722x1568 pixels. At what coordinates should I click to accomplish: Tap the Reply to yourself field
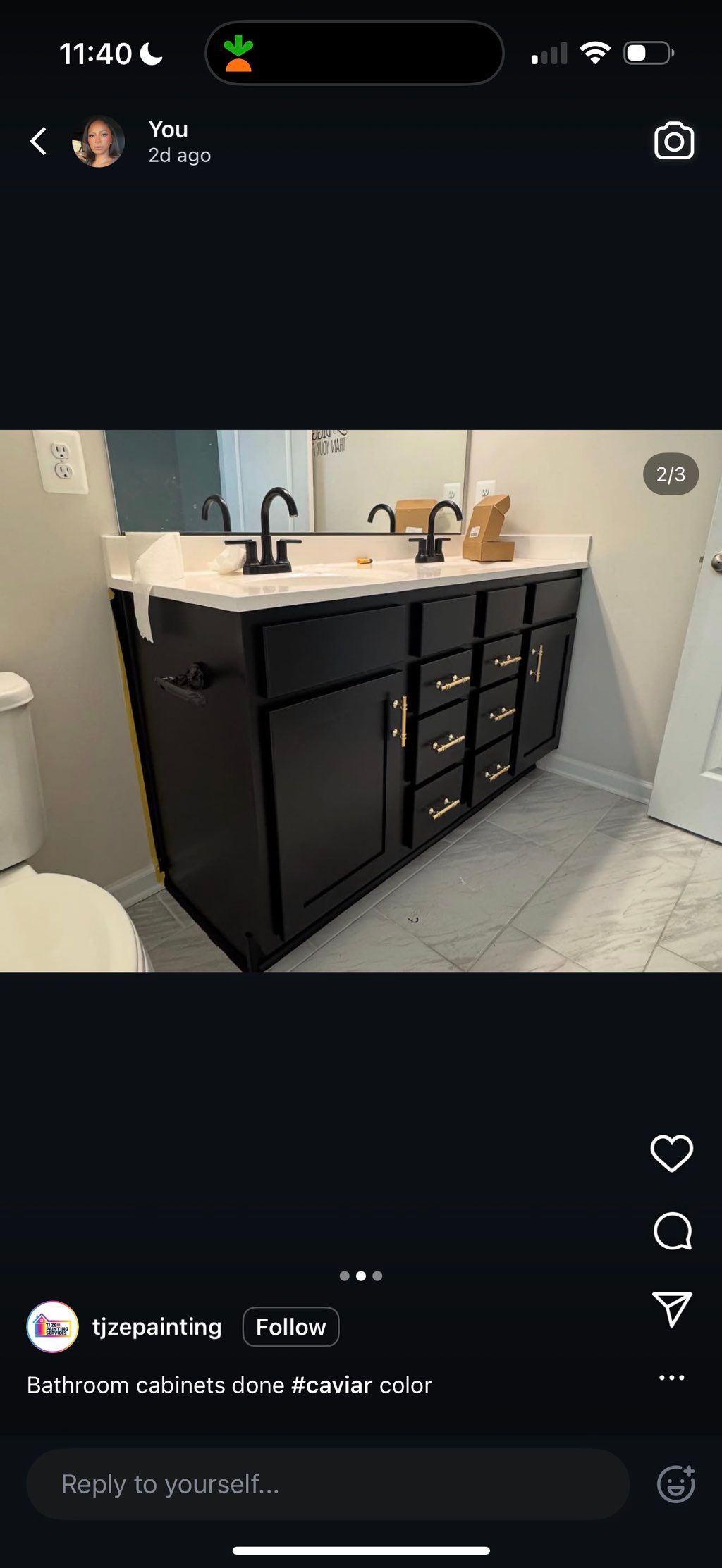pos(327,1483)
